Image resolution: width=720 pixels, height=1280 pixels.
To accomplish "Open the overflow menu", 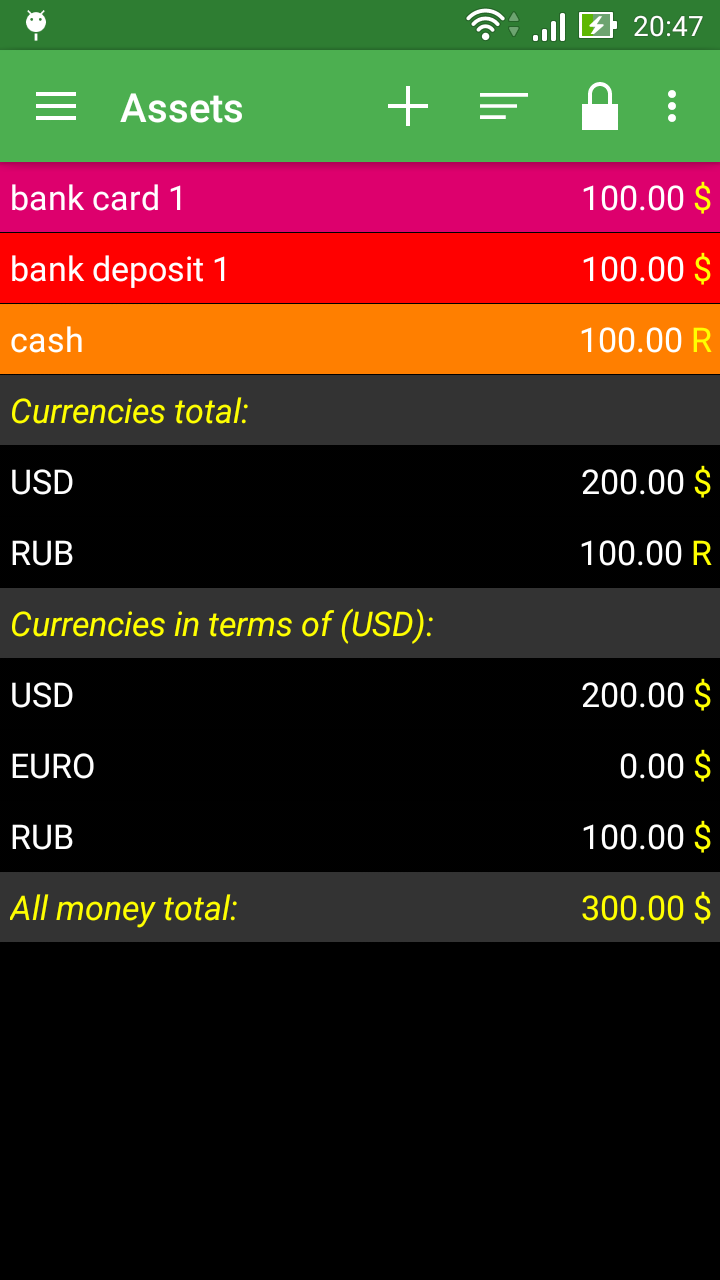I will [x=672, y=107].
